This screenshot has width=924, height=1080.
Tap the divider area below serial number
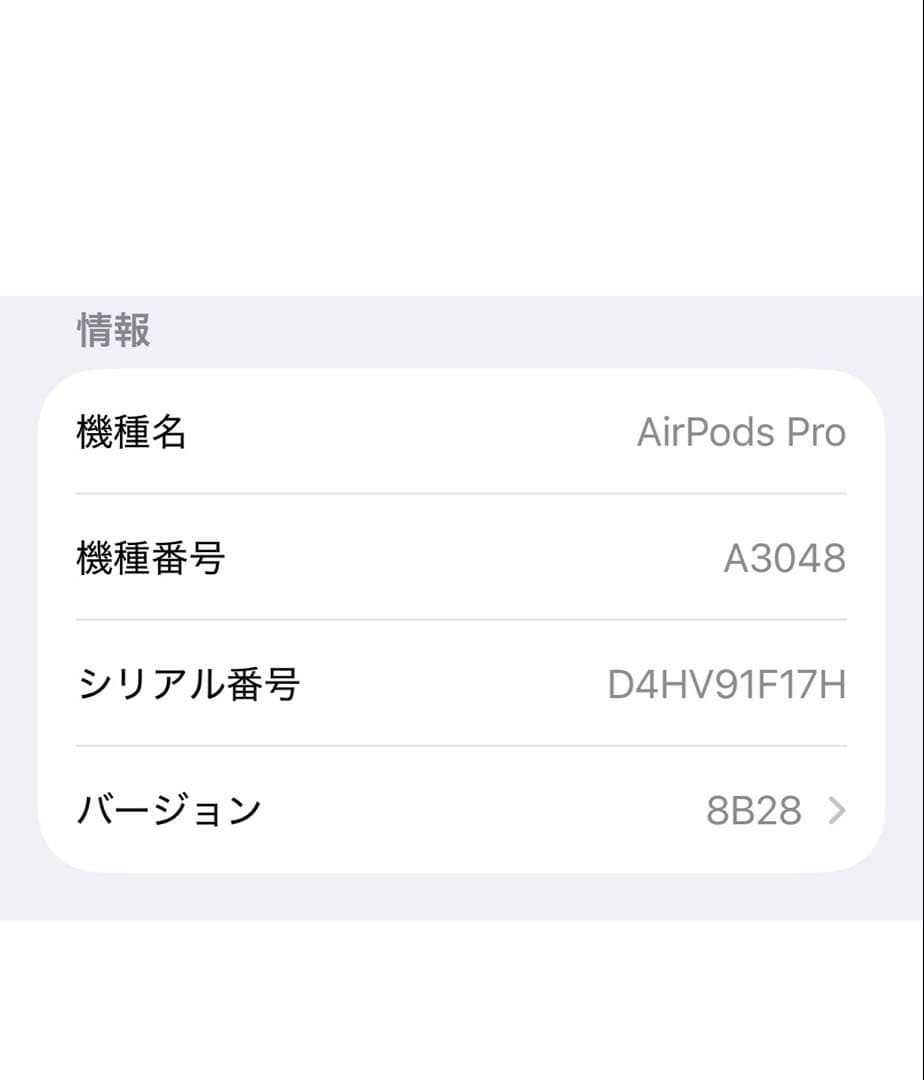click(460, 746)
